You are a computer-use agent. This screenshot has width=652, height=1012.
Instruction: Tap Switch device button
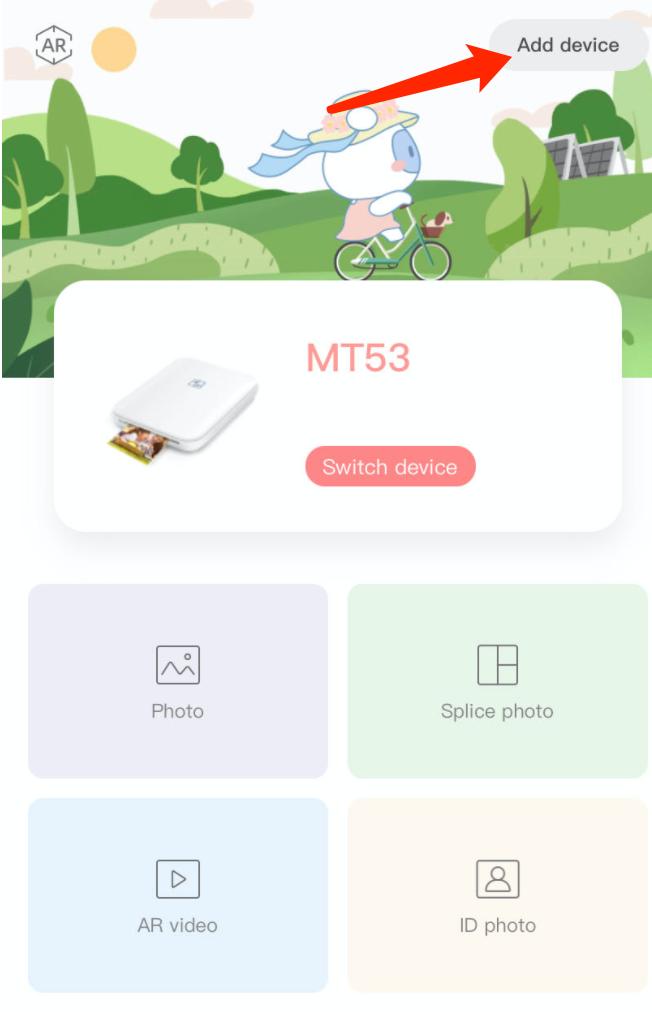(x=390, y=467)
